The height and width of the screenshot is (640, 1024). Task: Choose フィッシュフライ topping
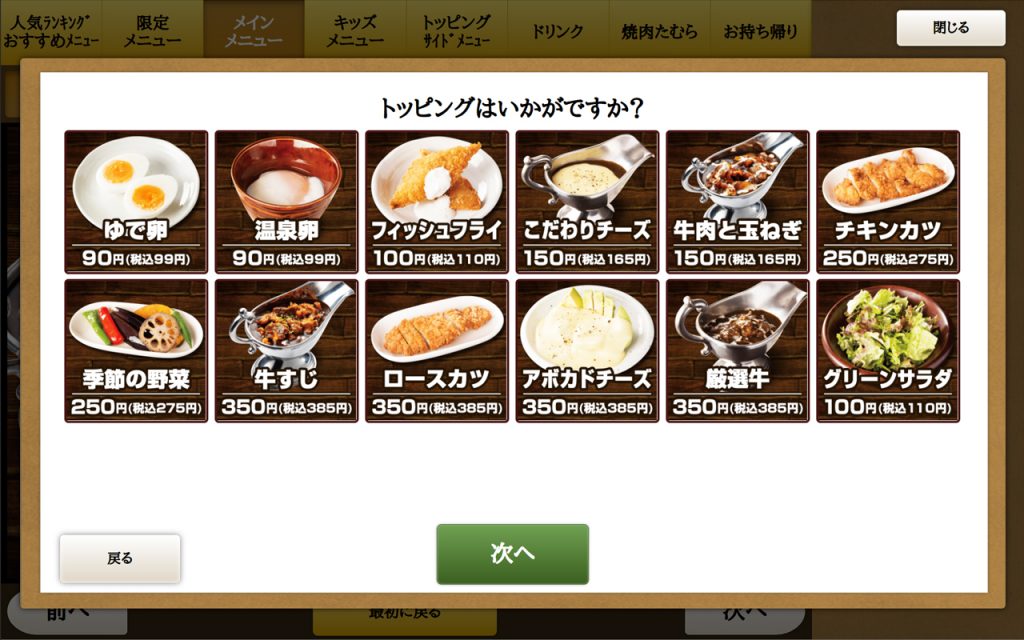click(x=437, y=201)
